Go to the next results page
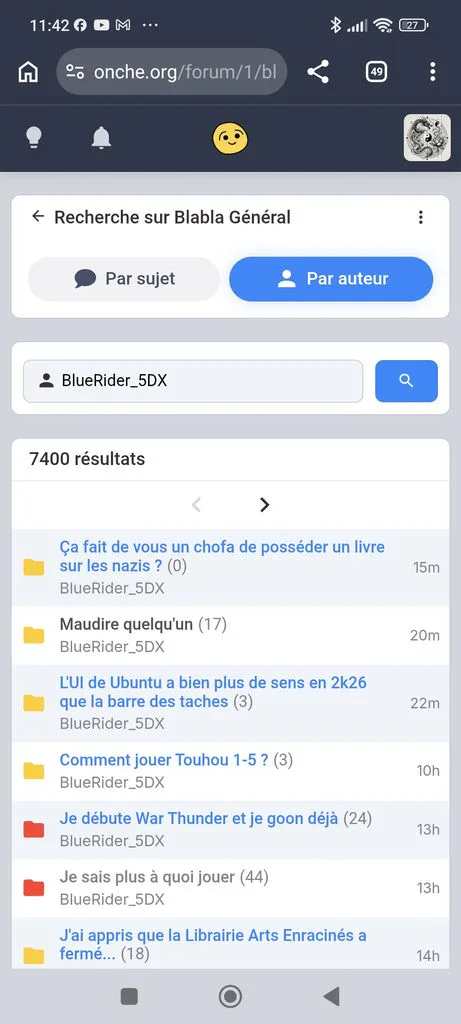This screenshot has width=461, height=1024. [x=264, y=505]
